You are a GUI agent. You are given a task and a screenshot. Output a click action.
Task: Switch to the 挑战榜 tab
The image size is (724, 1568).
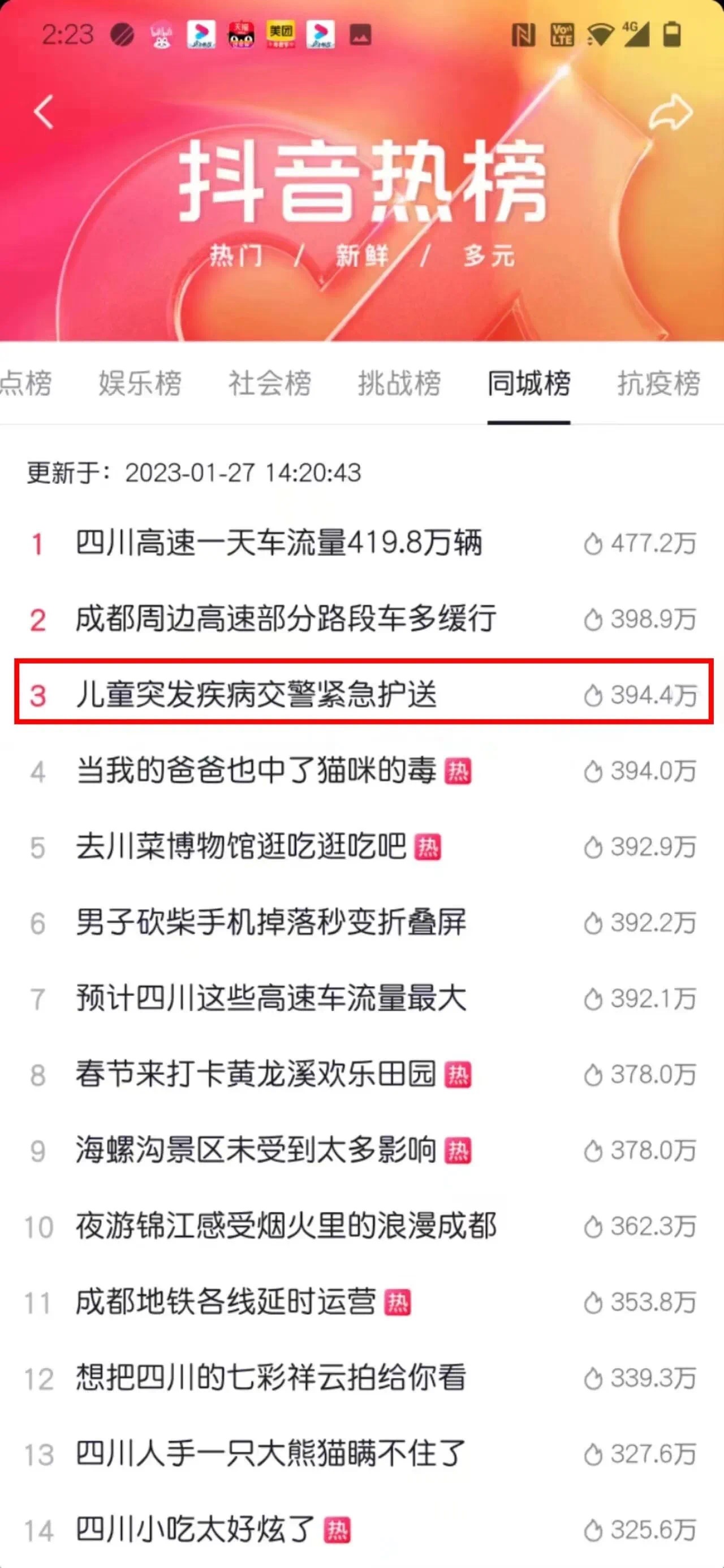coord(399,383)
